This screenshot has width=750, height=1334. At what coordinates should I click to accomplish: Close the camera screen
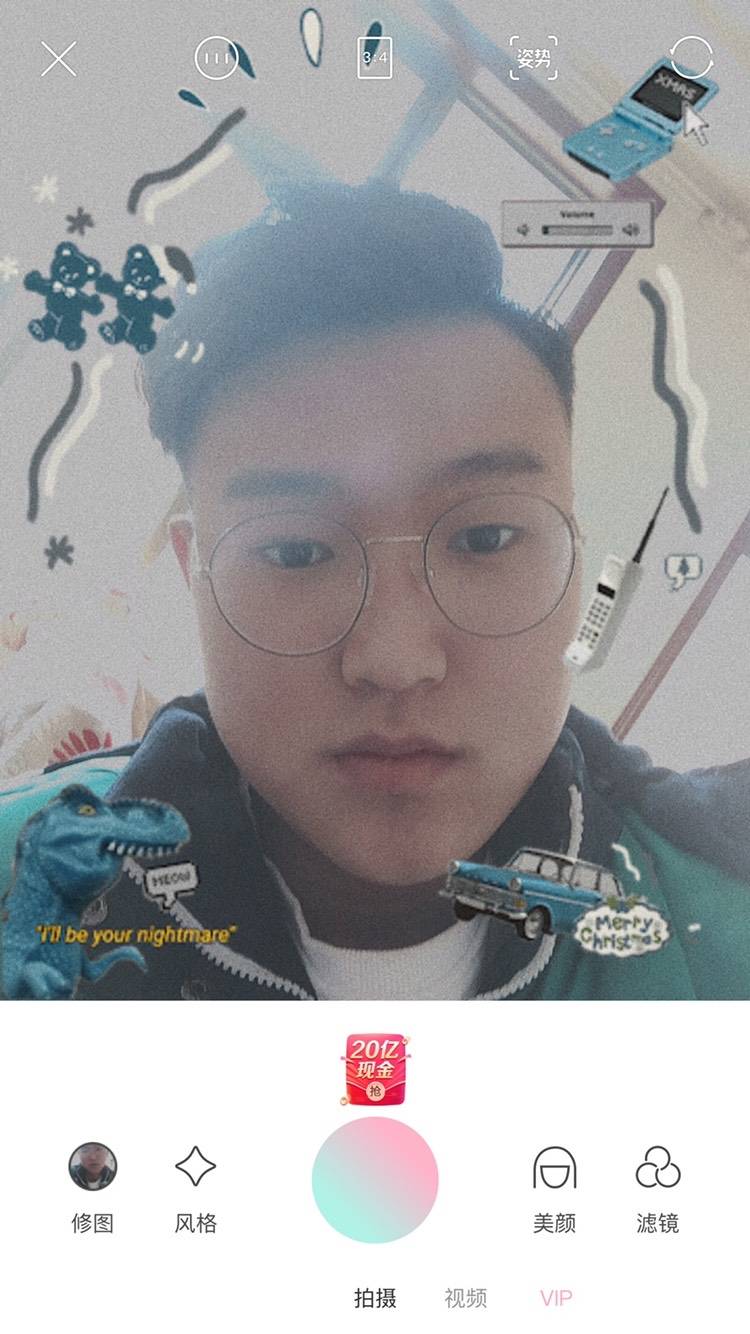click(x=58, y=60)
